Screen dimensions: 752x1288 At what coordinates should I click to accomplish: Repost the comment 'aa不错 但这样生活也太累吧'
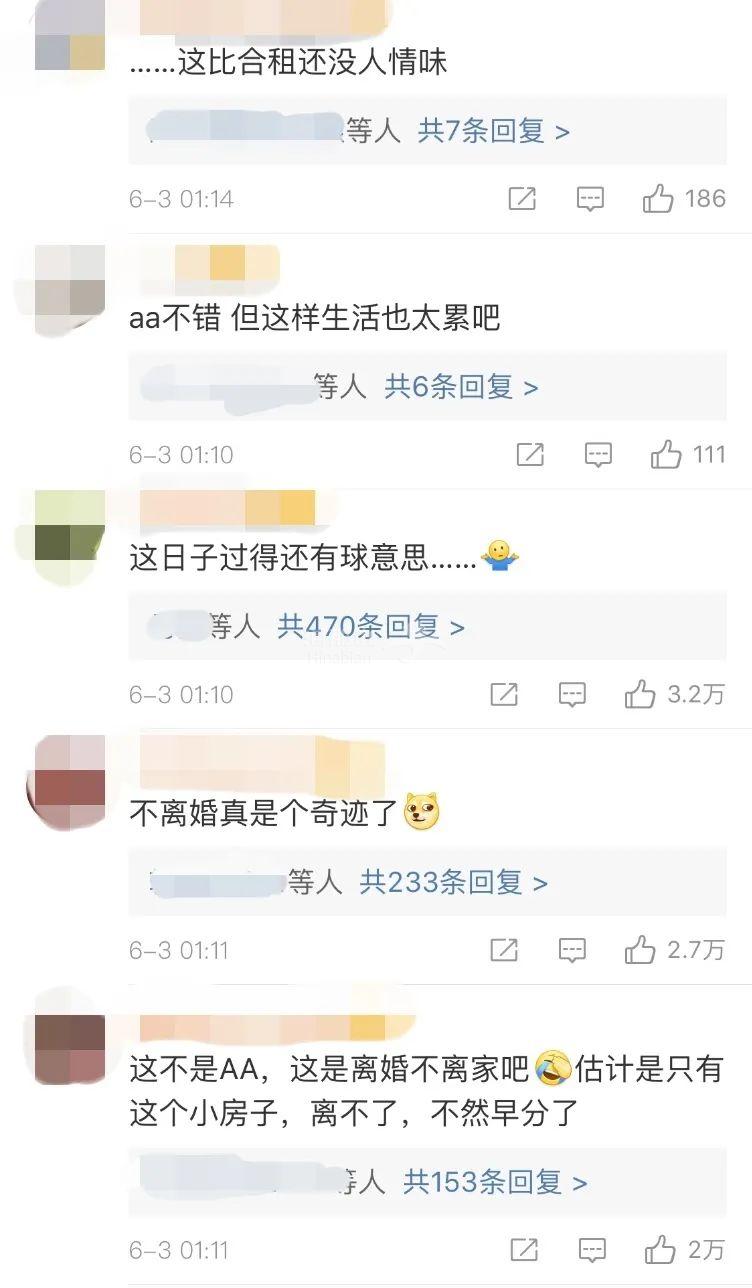coord(530,455)
